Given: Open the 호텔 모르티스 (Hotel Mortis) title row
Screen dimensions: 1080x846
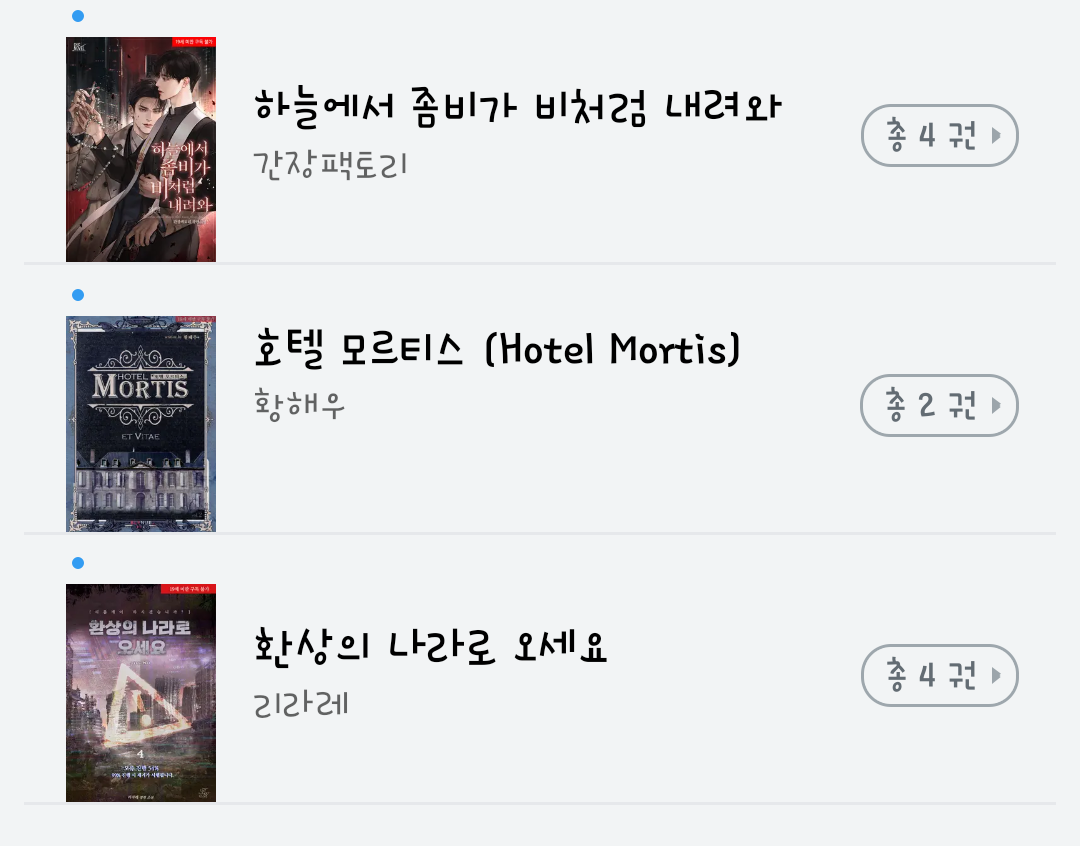Looking at the screenshot, I should pyautogui.click(x=498, y=349).
